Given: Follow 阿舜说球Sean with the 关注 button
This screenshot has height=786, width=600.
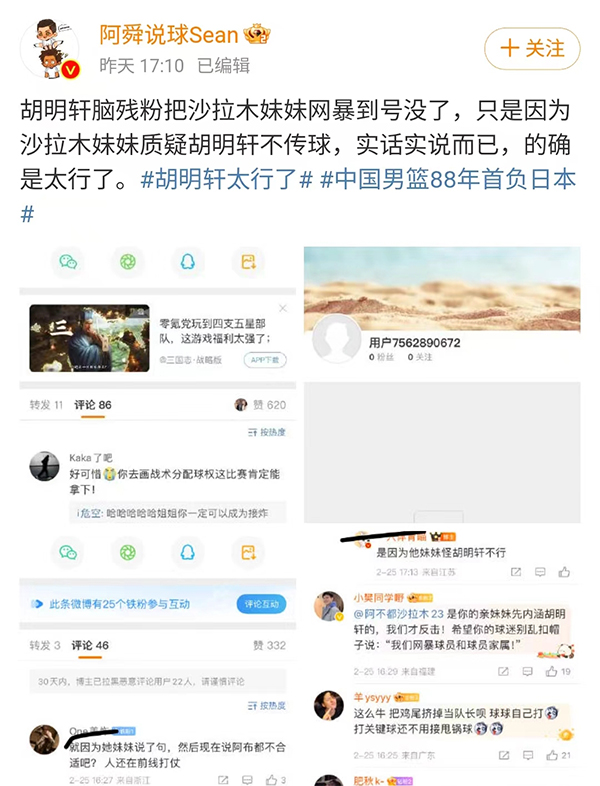Looking at the screenshot, I should [532, 48].
